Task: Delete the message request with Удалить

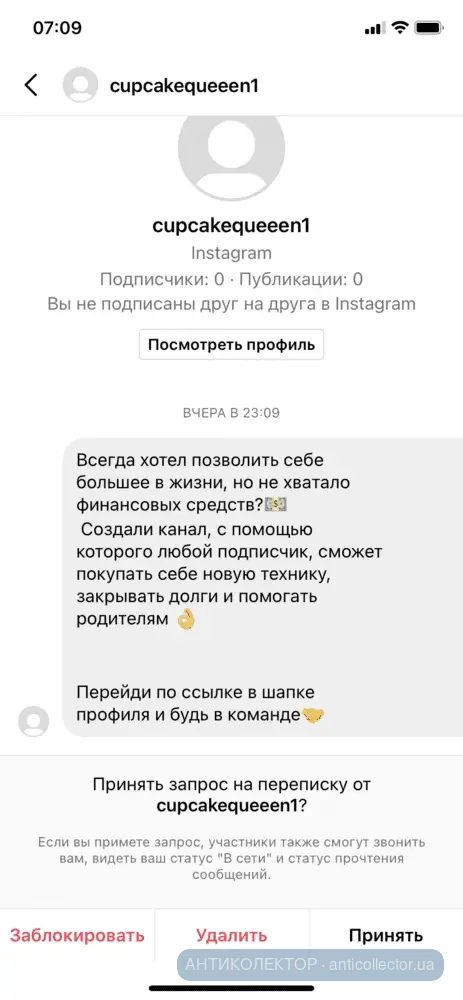Action: [232, 936]
